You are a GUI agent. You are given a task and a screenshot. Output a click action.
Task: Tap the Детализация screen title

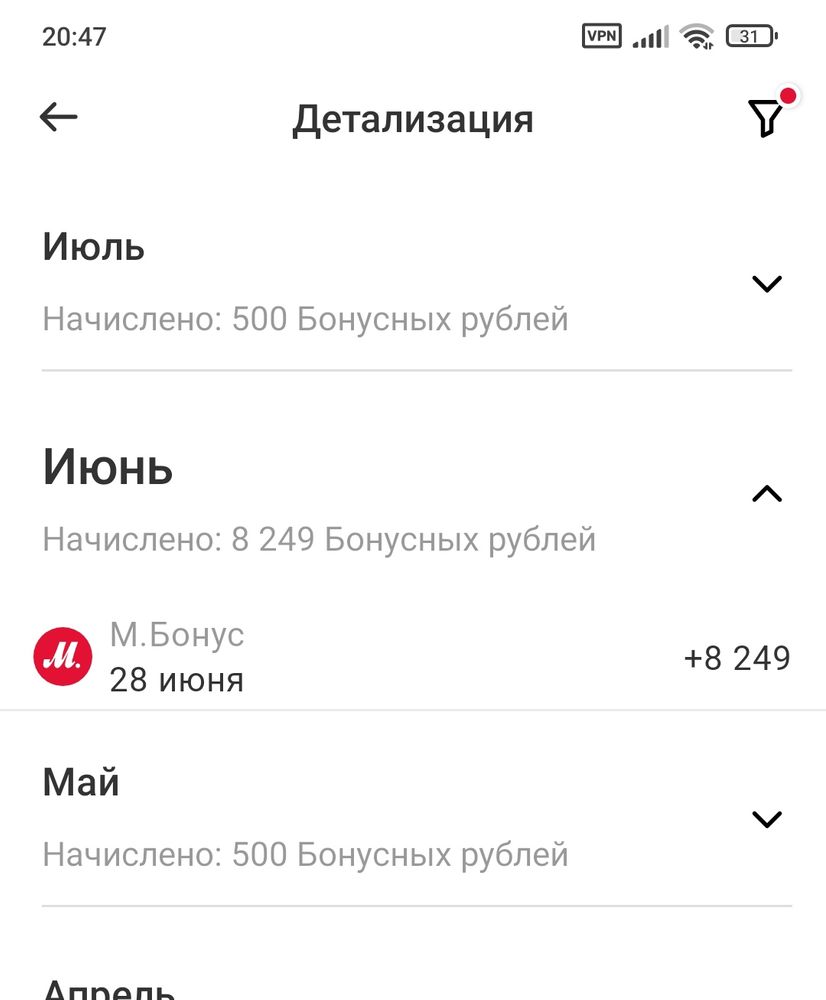click(x=412, y=118)
